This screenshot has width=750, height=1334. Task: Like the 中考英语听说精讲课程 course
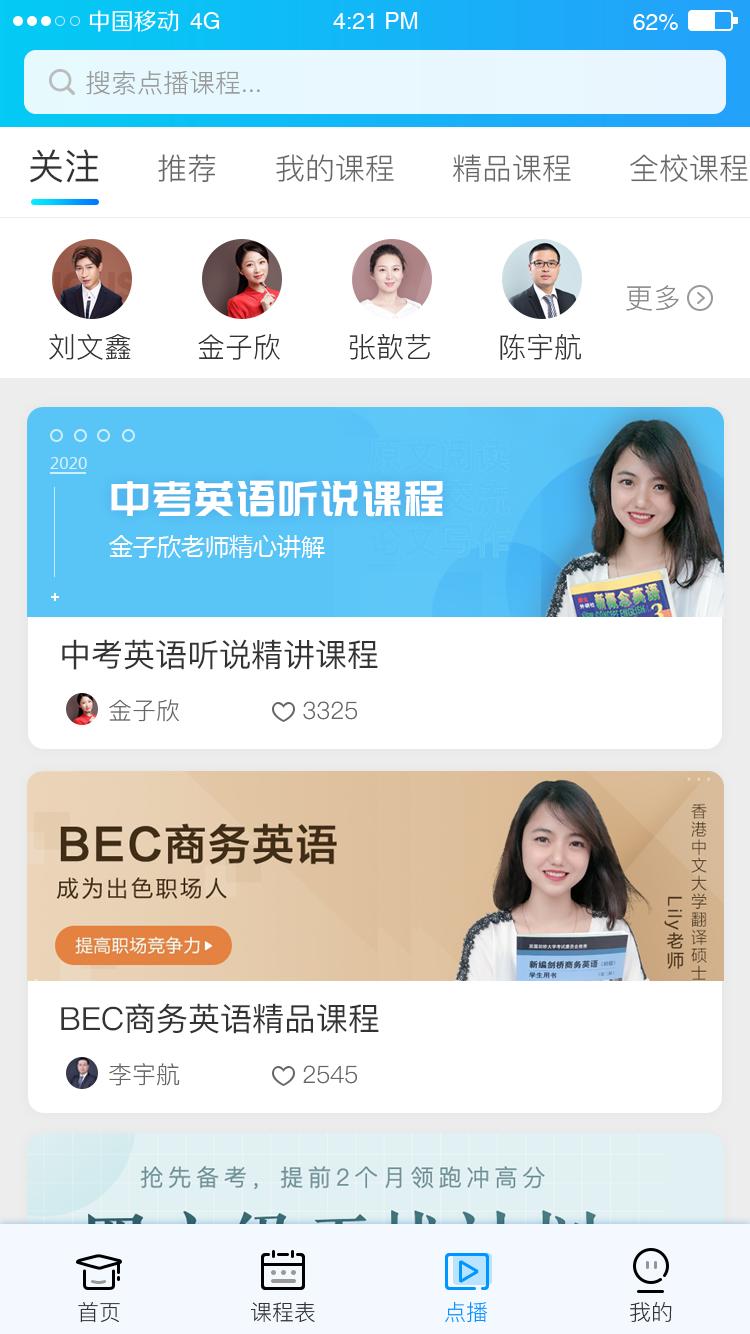(284, 711)
